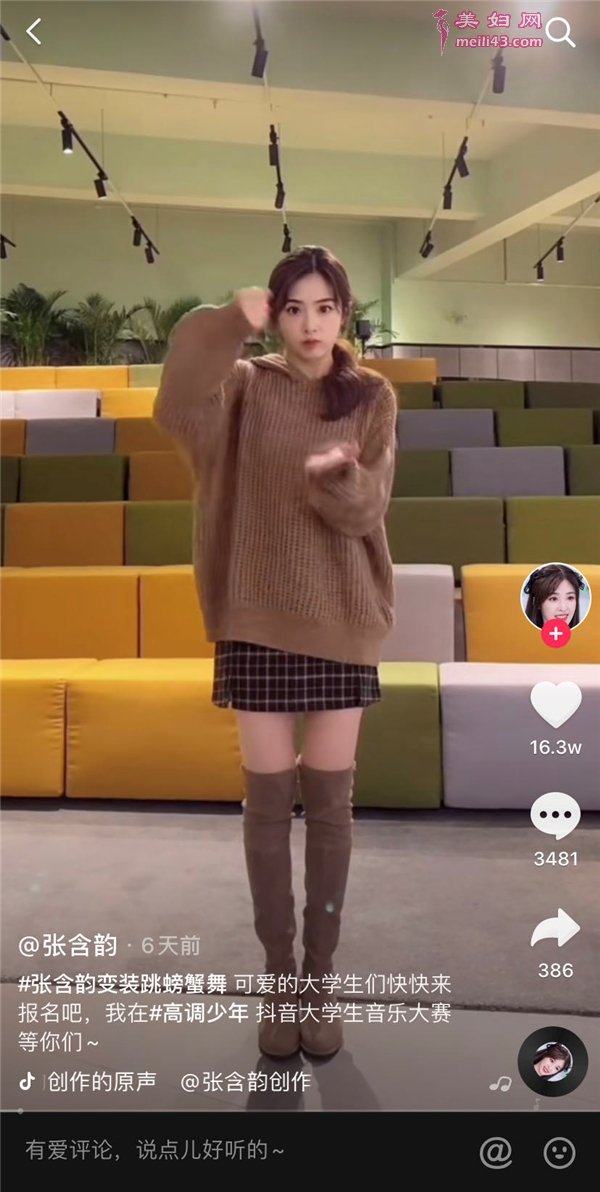Share the video via arrow icon
This screenshot has height=1192, width=600.
(555, 929)
